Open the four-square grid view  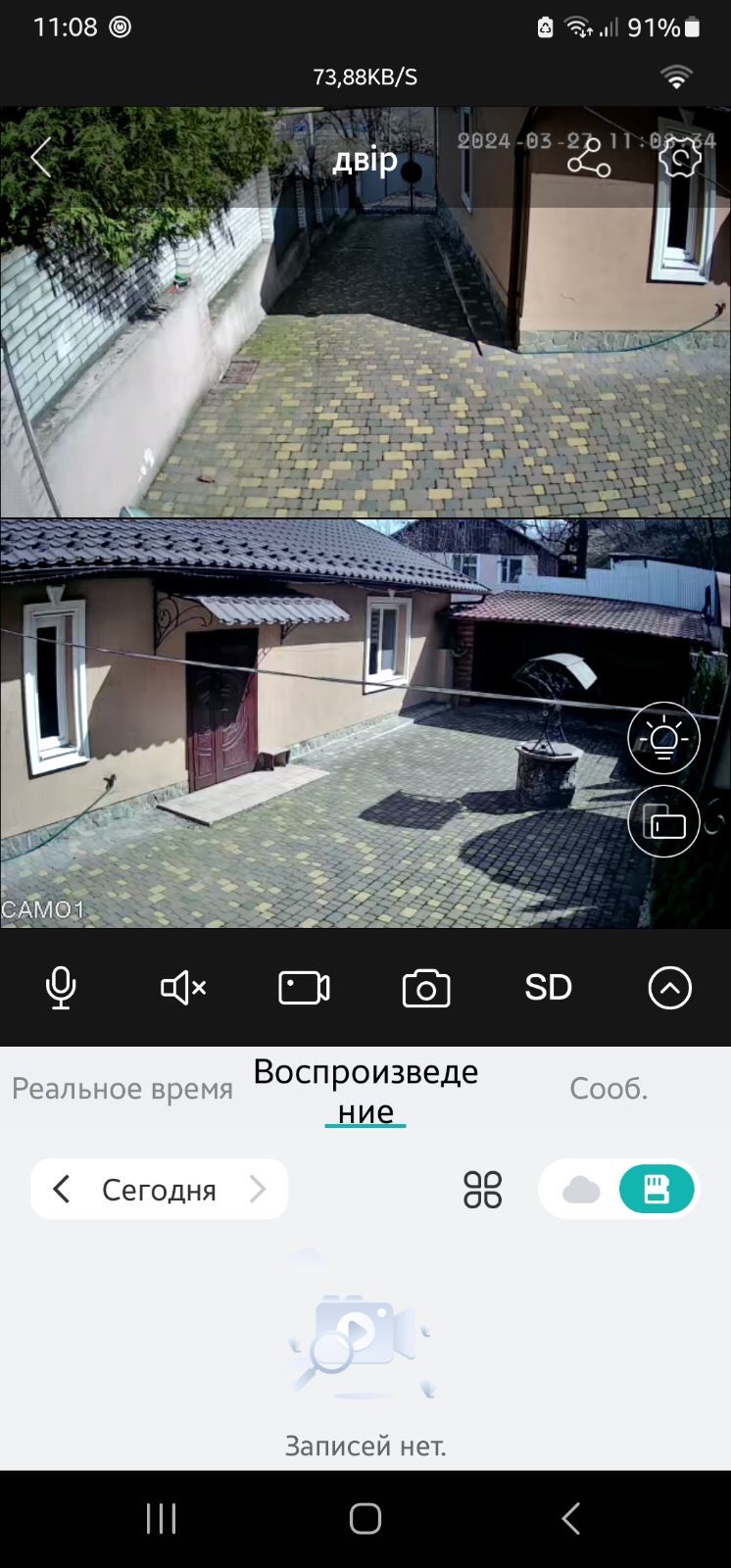(x=482, y=1190)
